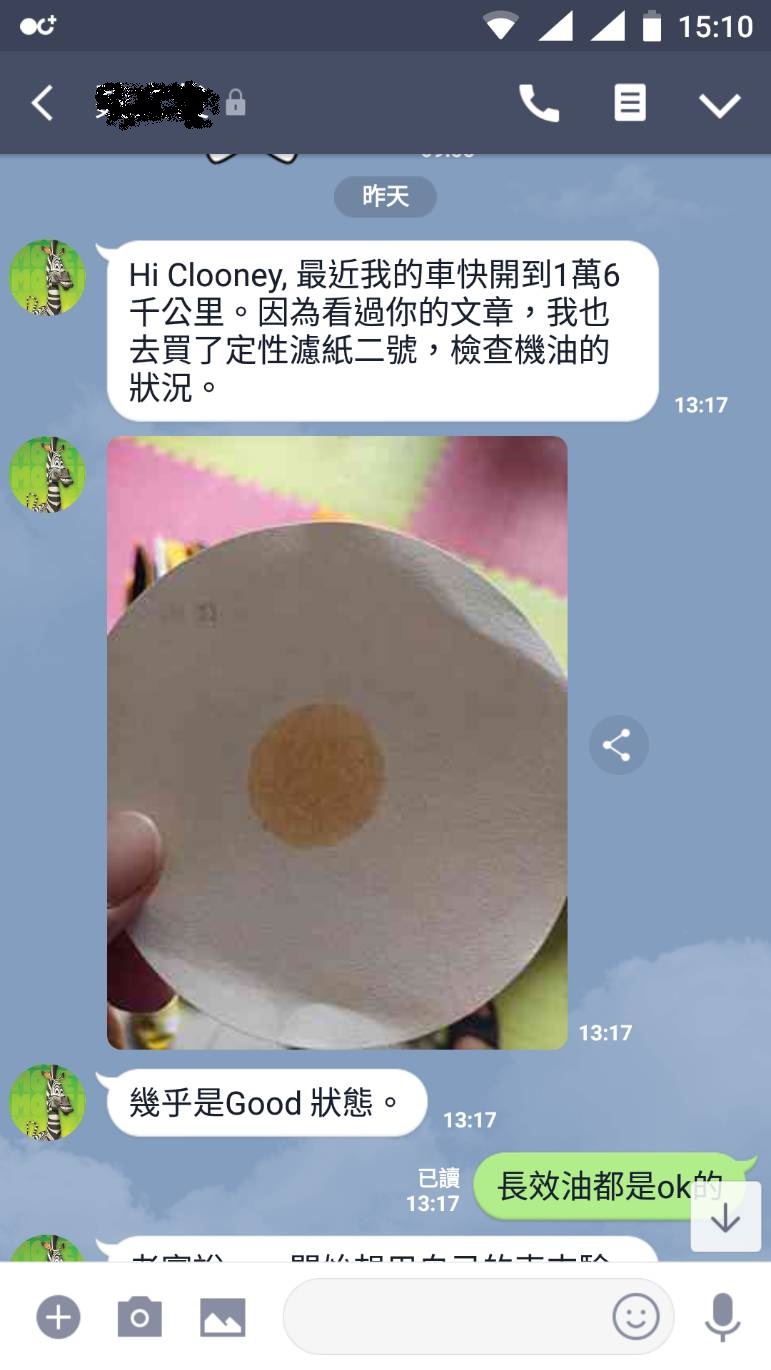Open the filter paper photo
The width and height of the screenshot is (771, 1370).
337,742
